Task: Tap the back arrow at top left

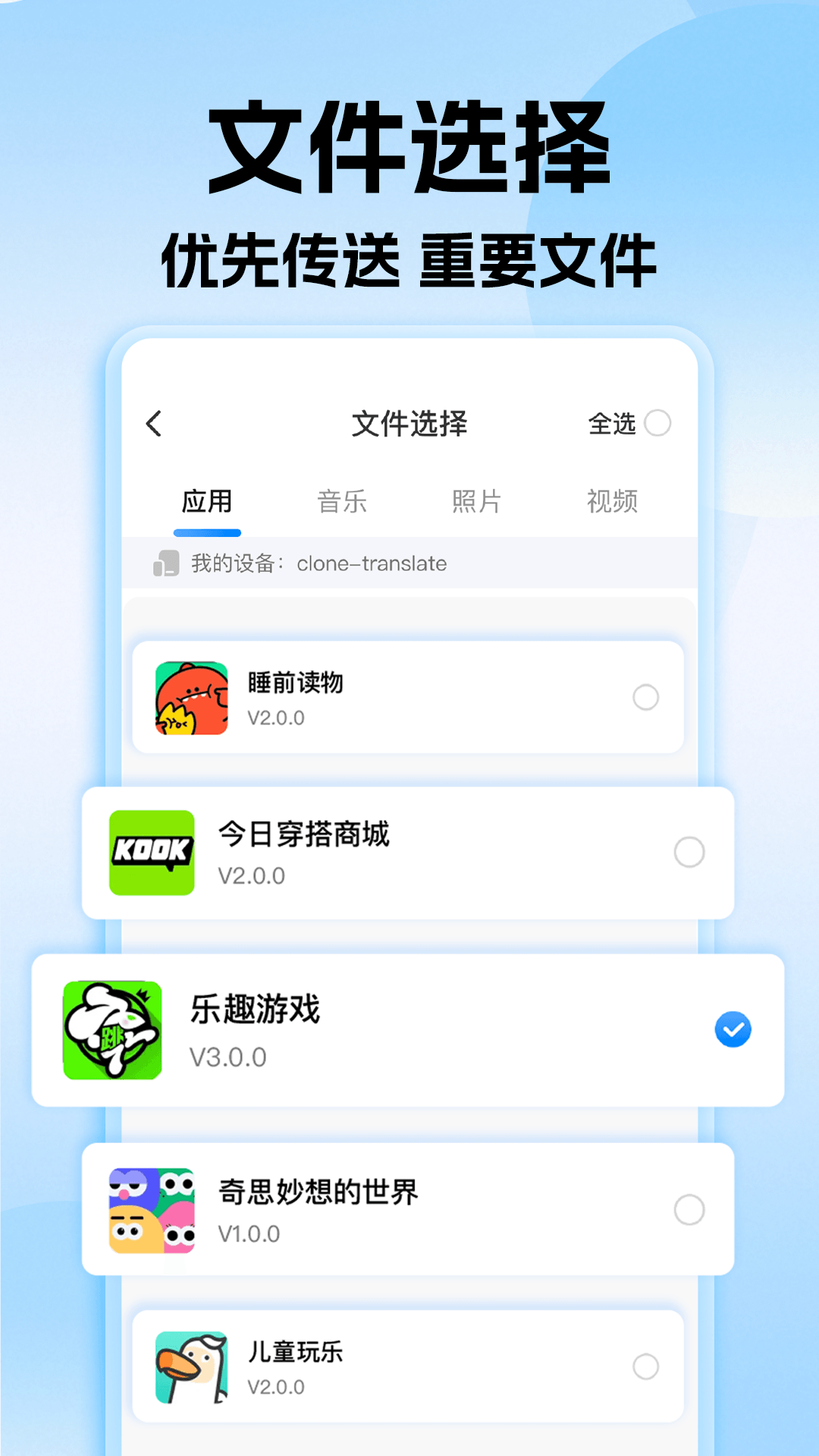Action: (155, 424)
